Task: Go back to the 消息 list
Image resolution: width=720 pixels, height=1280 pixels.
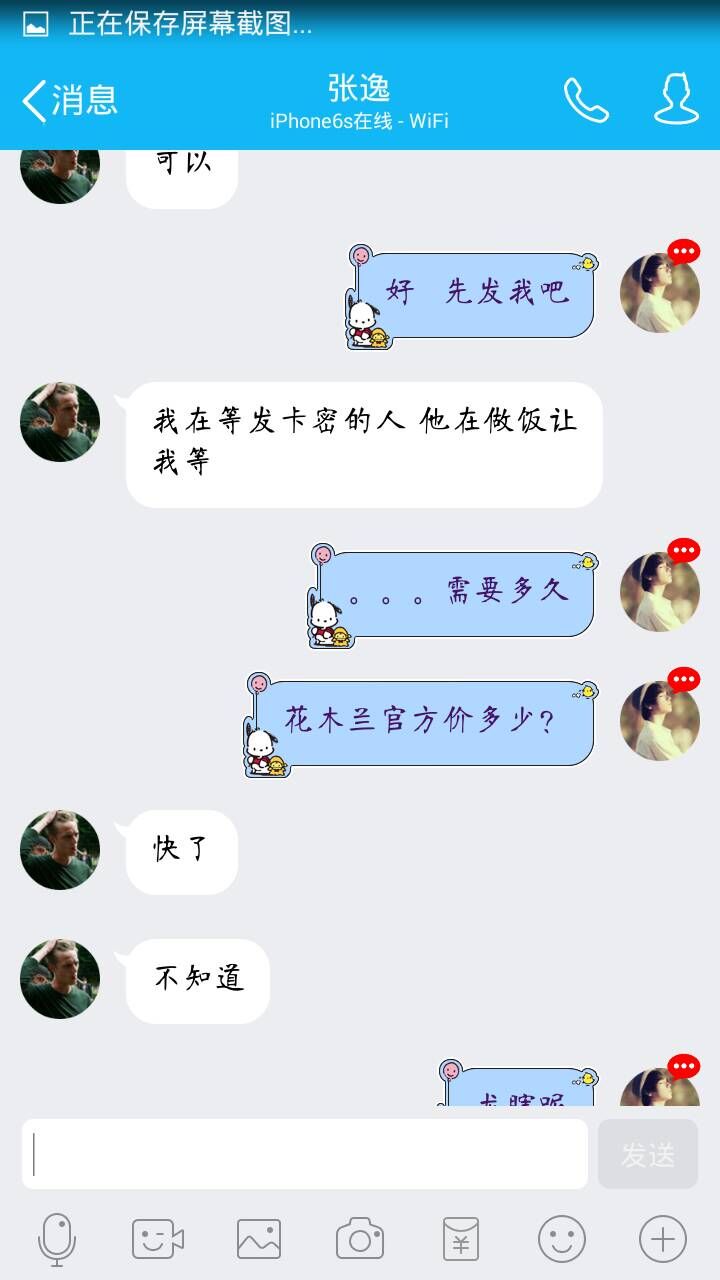Action: 68,101
